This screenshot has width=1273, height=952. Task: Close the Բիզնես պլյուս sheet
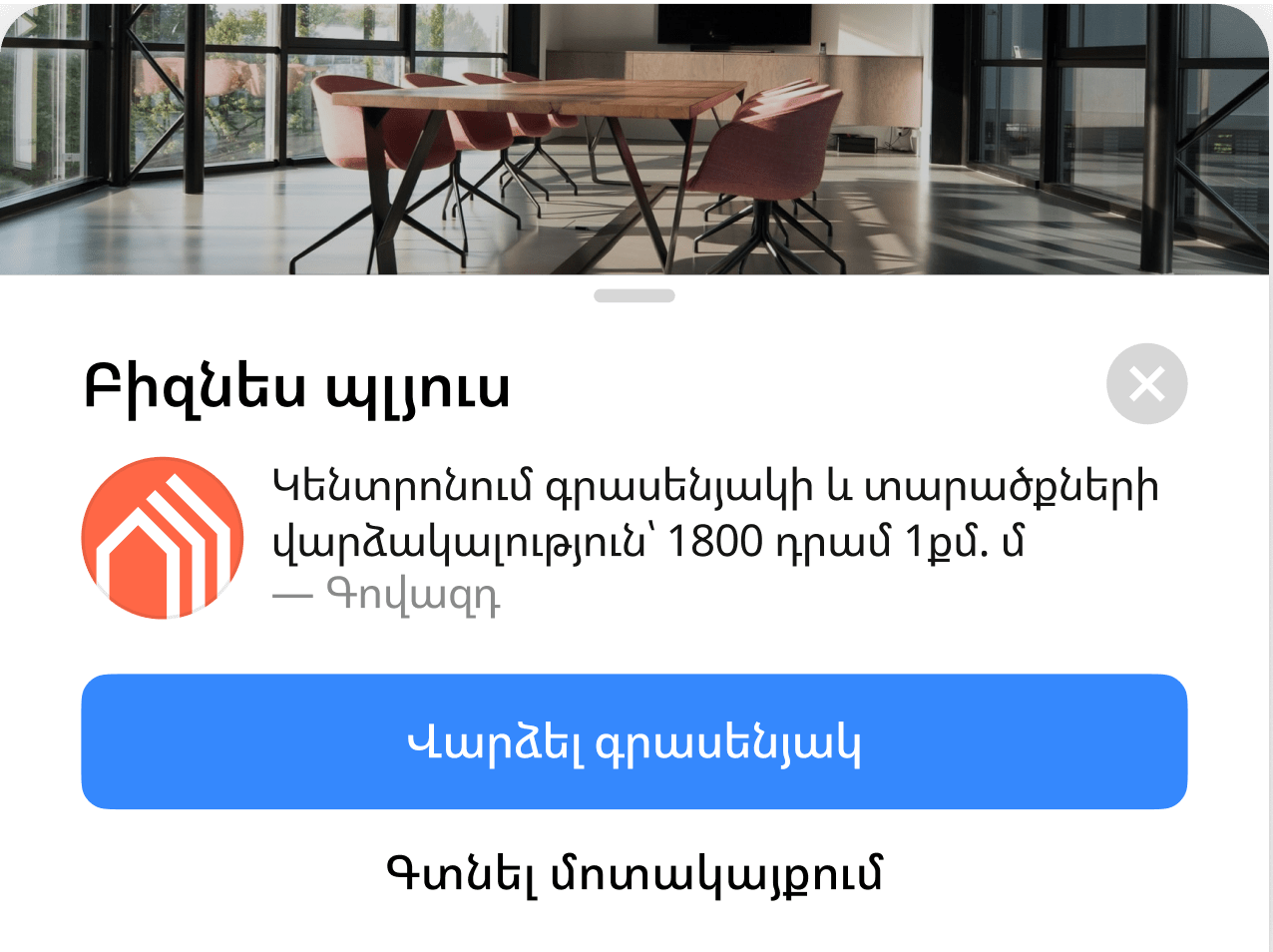(x=1146, y=383)
